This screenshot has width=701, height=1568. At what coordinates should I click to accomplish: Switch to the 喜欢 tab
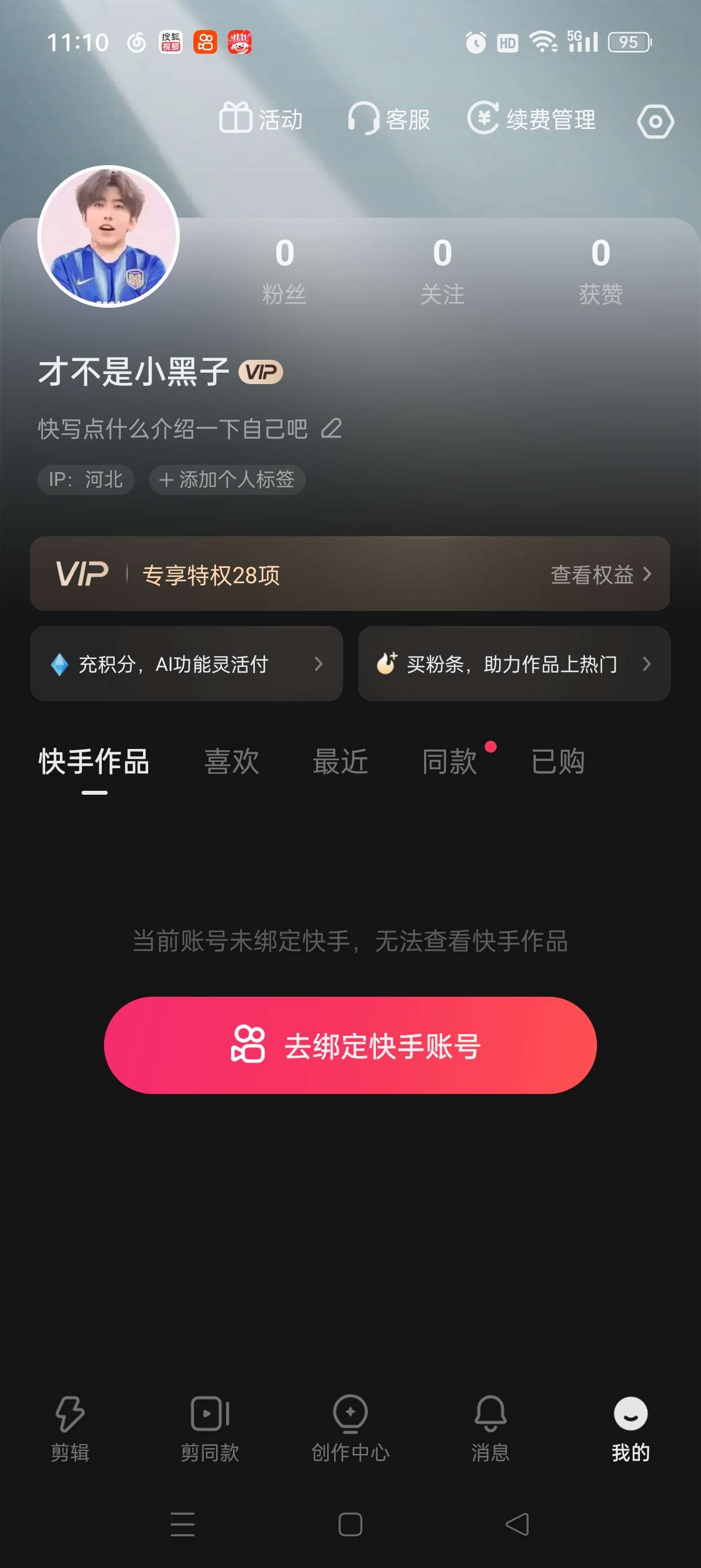[x=231, y=761]
